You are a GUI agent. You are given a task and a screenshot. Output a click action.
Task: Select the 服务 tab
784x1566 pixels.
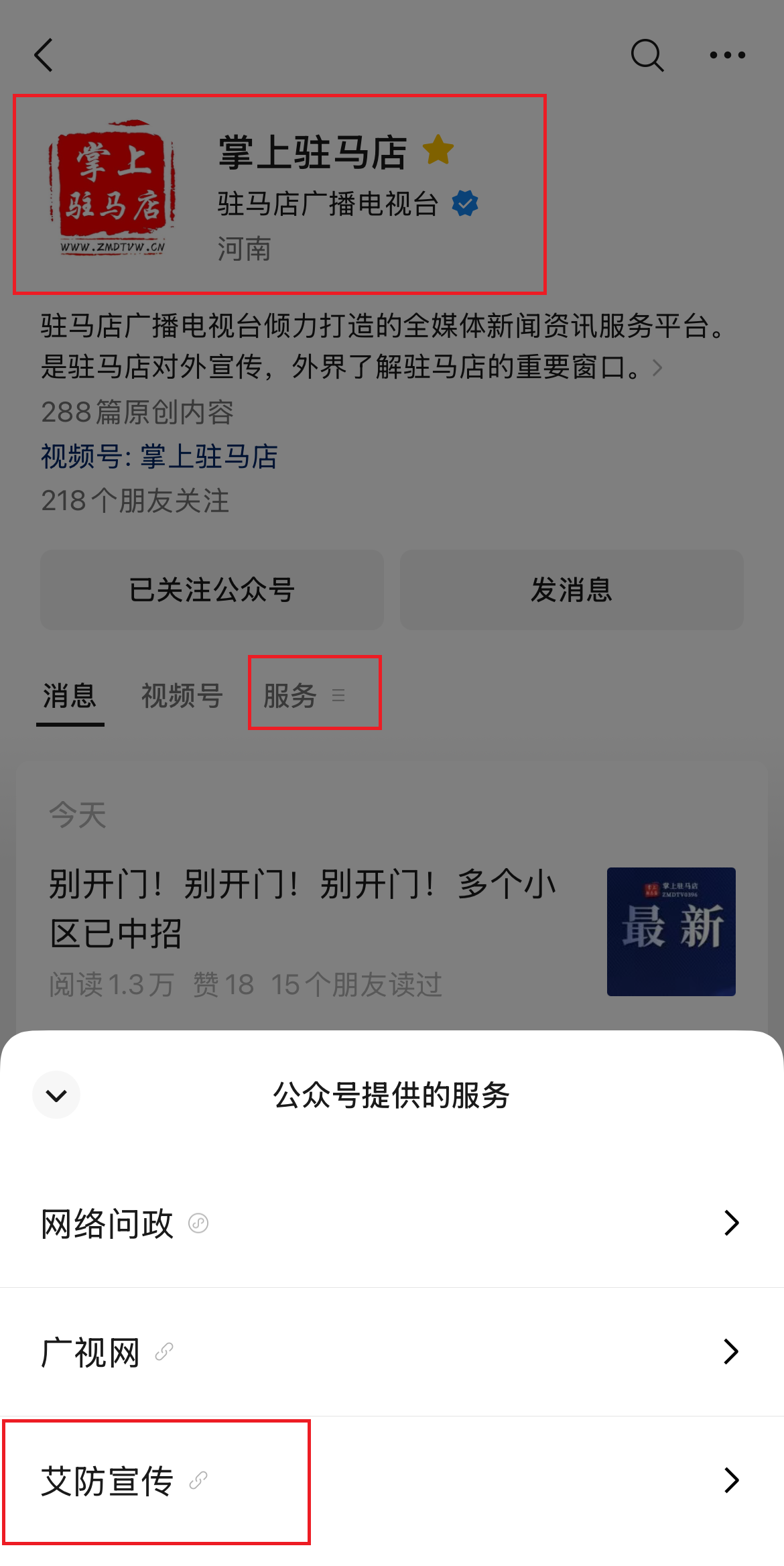point(303,695)
